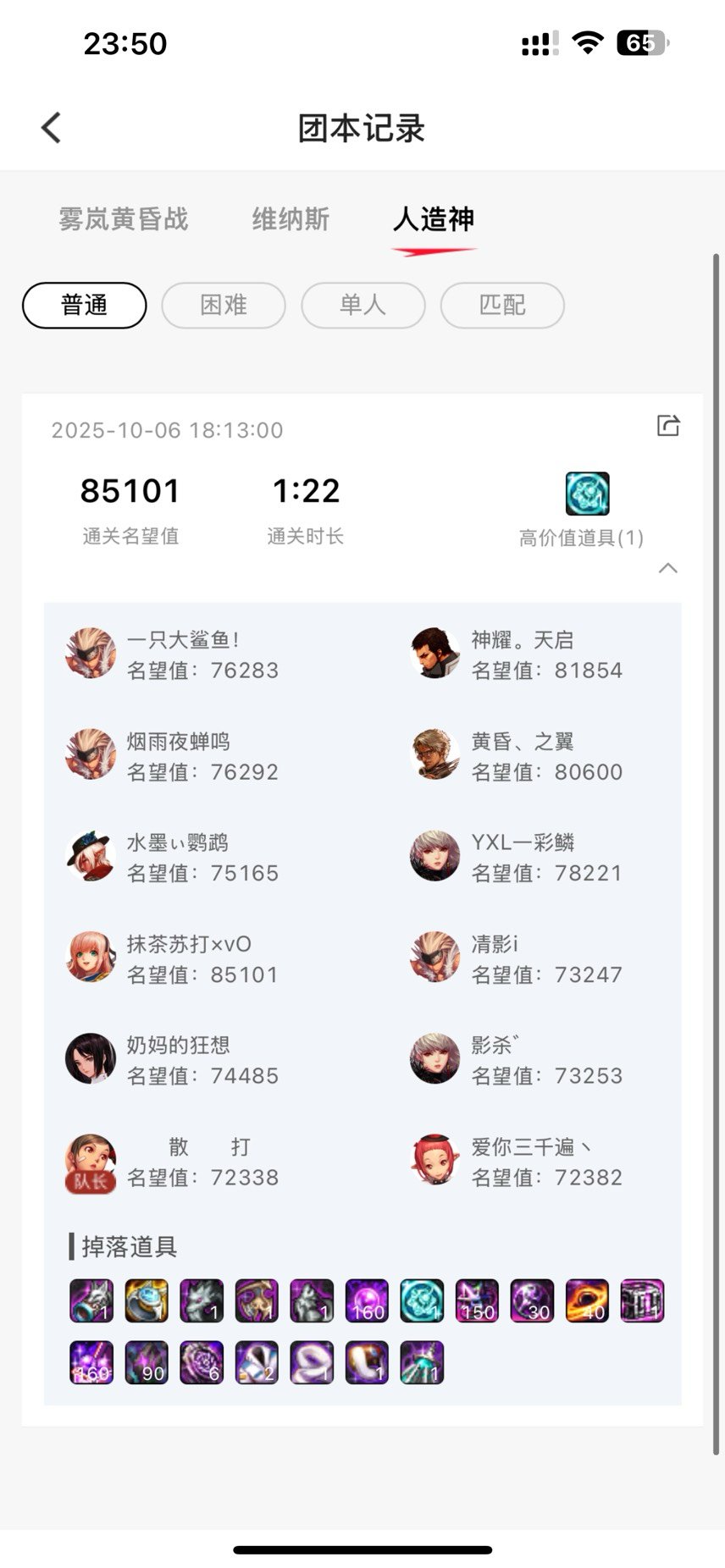
Task: Share the 2025-10-06 raid record
Action: point(668,425)
